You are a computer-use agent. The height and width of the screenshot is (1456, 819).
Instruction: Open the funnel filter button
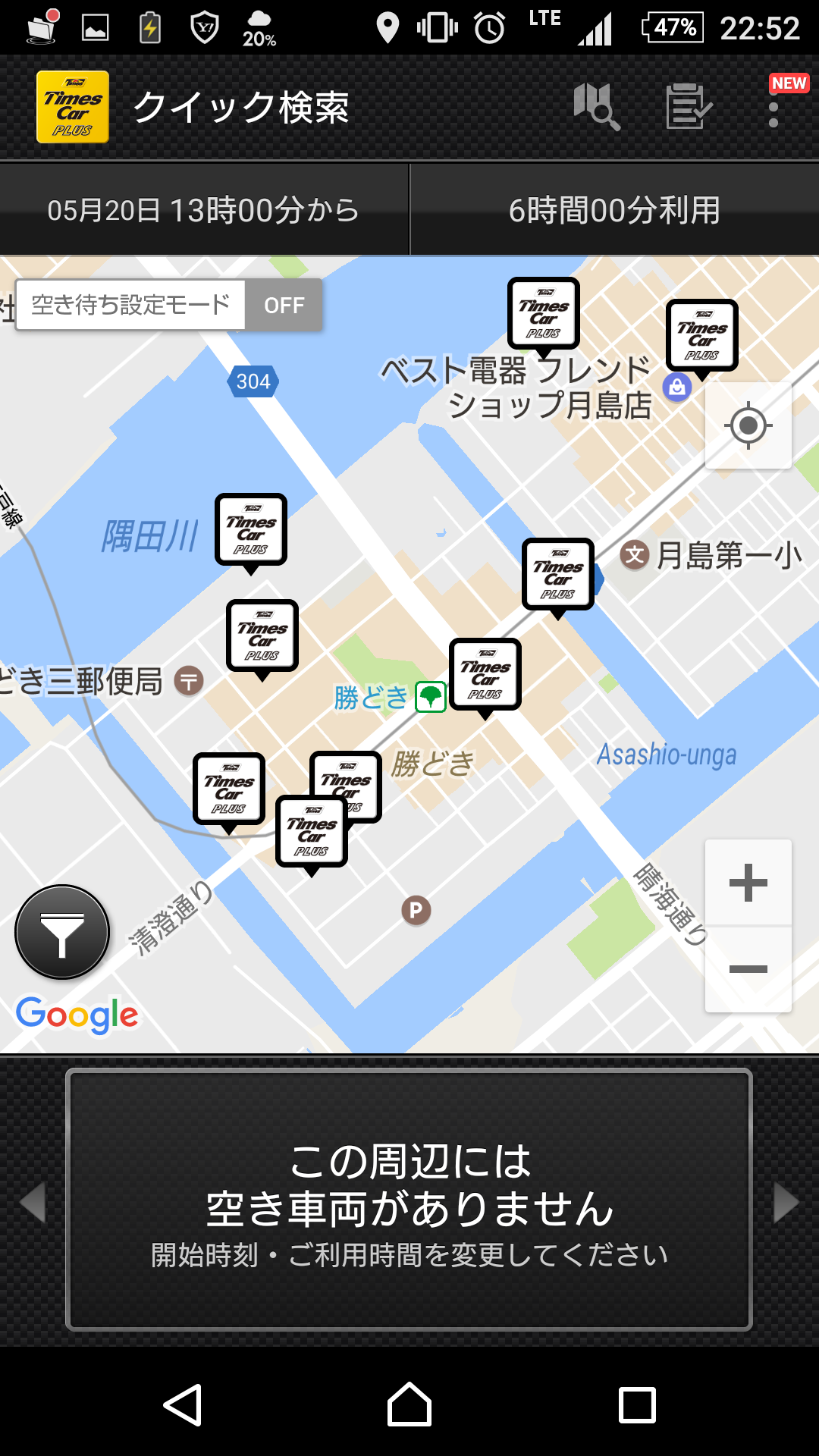(x=62, y=932)
